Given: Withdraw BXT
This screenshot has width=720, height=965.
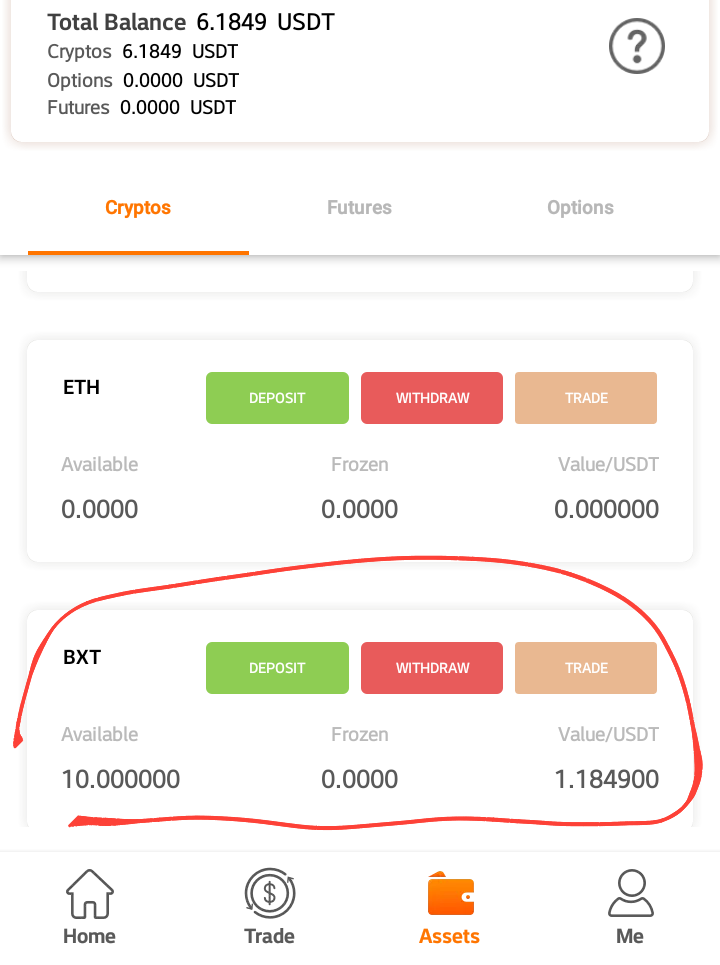Looking at the screenshot, I should (432, 668).
